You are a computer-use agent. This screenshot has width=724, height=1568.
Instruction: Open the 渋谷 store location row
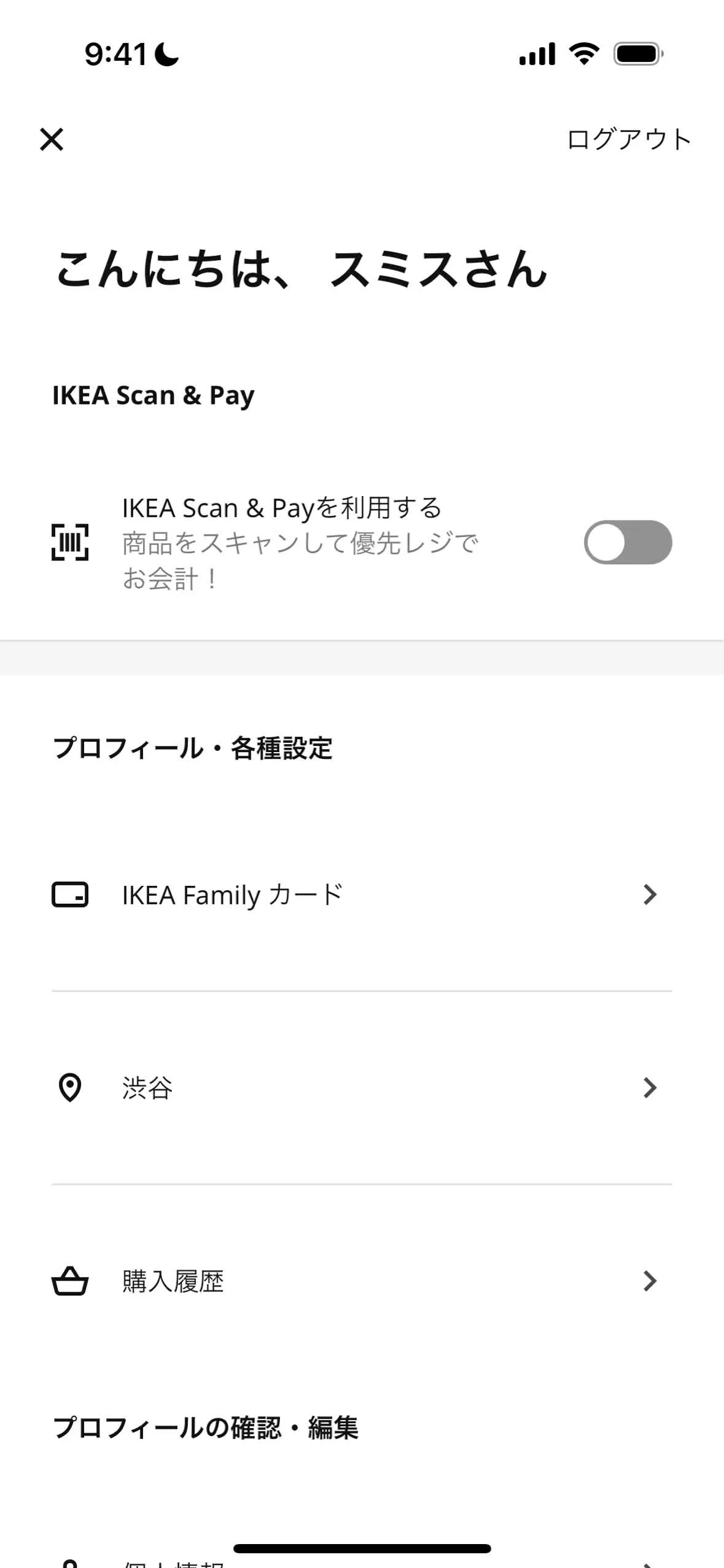[361, 1088]
